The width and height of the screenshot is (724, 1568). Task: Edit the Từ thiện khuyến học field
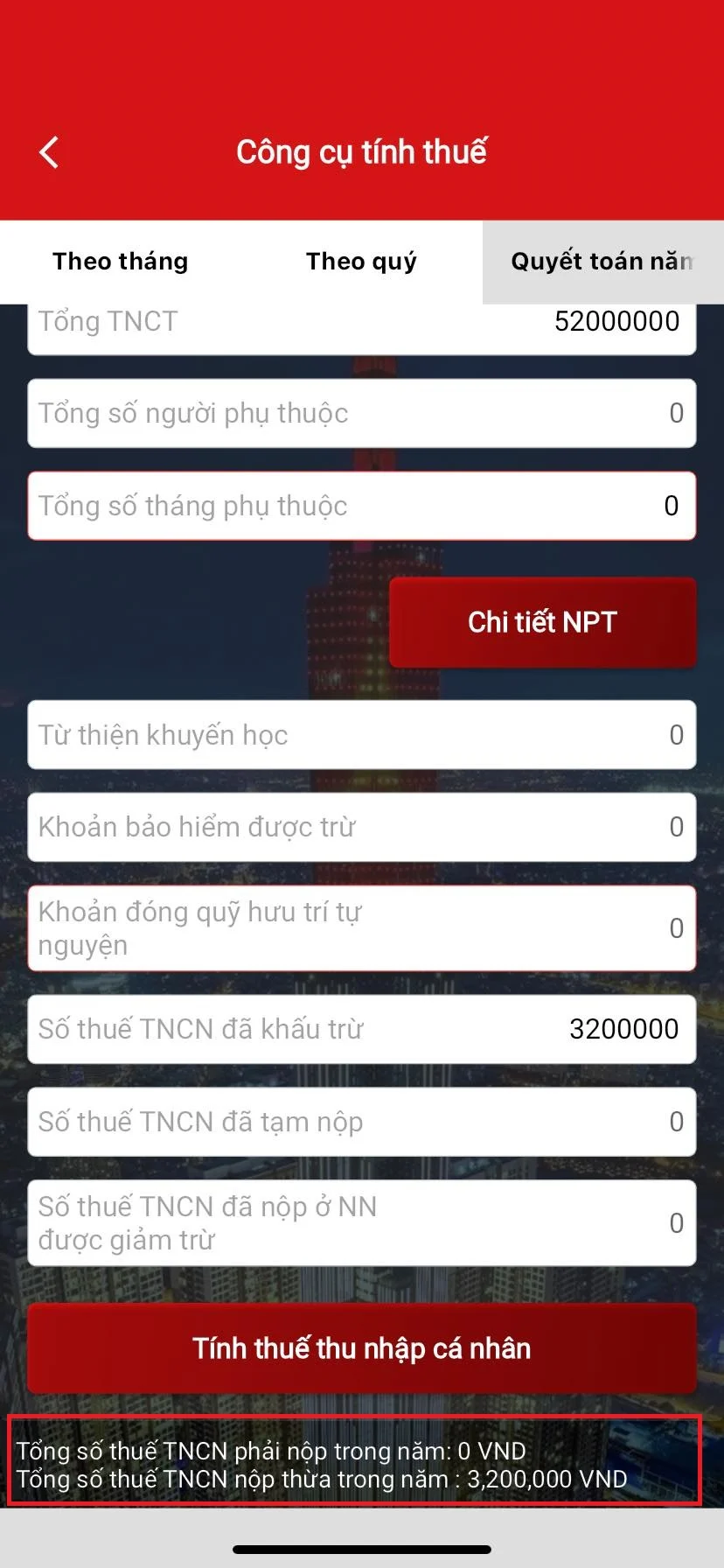361,735
